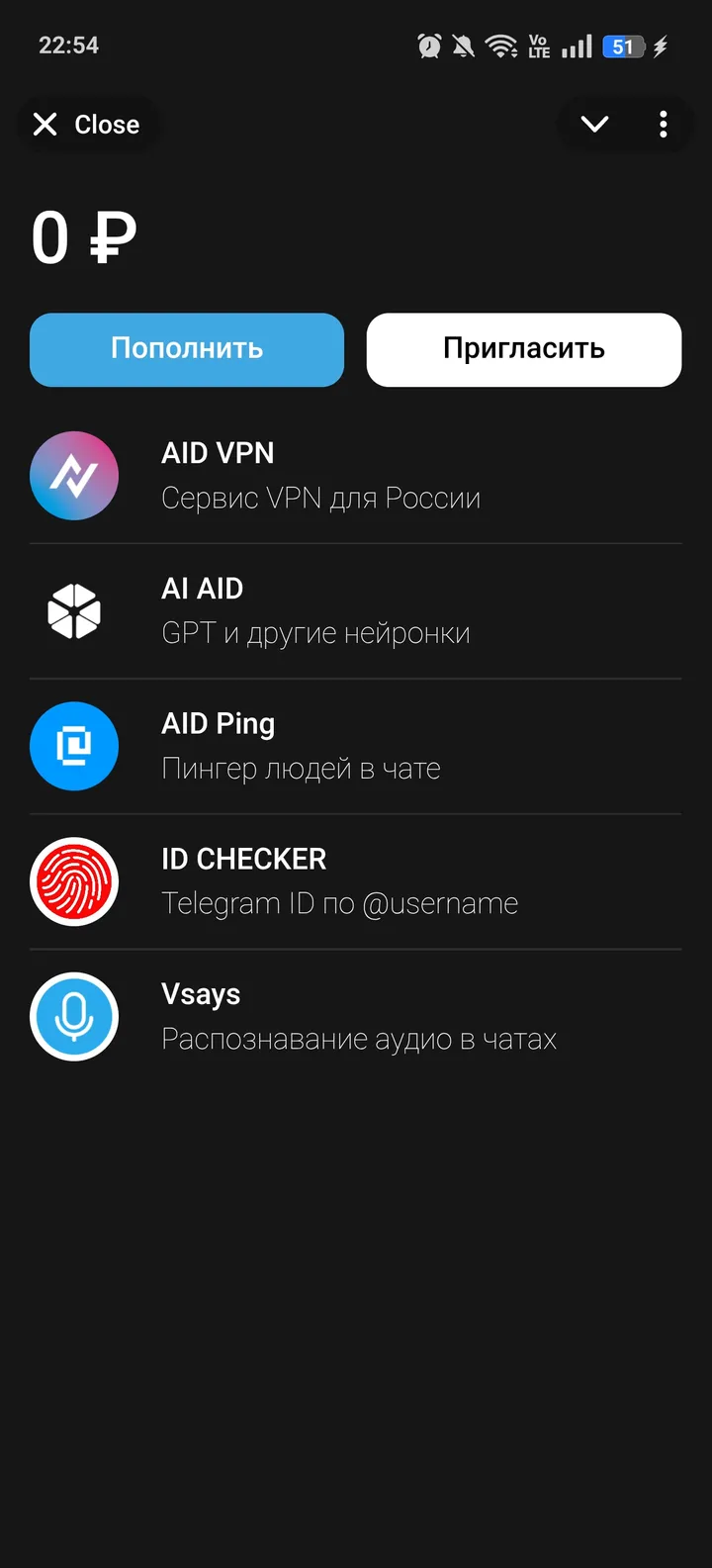Collapse the mini-app with the chevron arrow
Screen dimensions: 712x1568
tap(594, 124)
